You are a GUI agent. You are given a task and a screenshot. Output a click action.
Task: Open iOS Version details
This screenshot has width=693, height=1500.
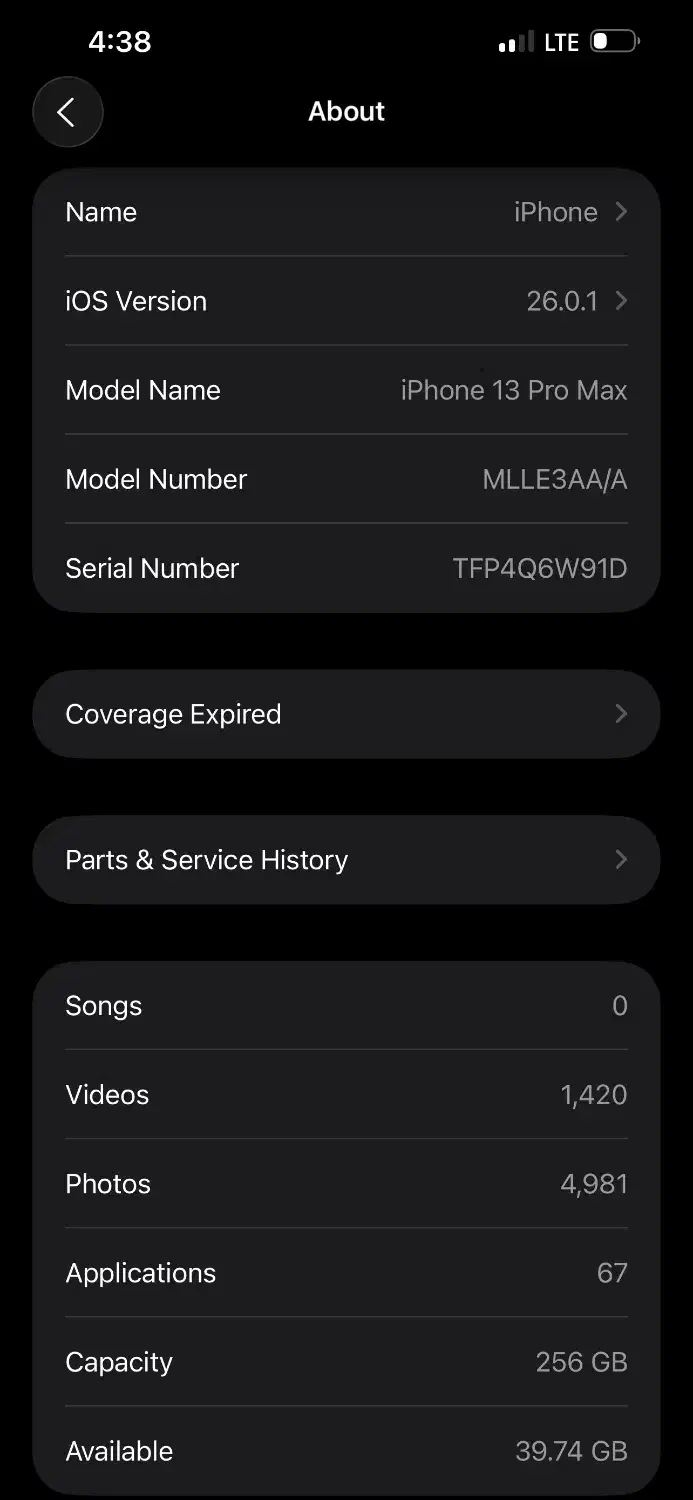point(346,301)
